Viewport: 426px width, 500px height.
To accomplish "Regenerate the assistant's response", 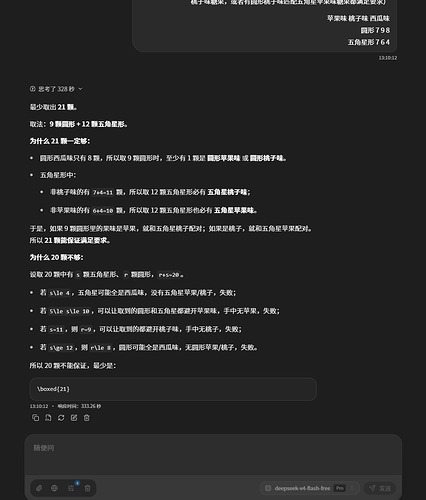I will 61,418.
